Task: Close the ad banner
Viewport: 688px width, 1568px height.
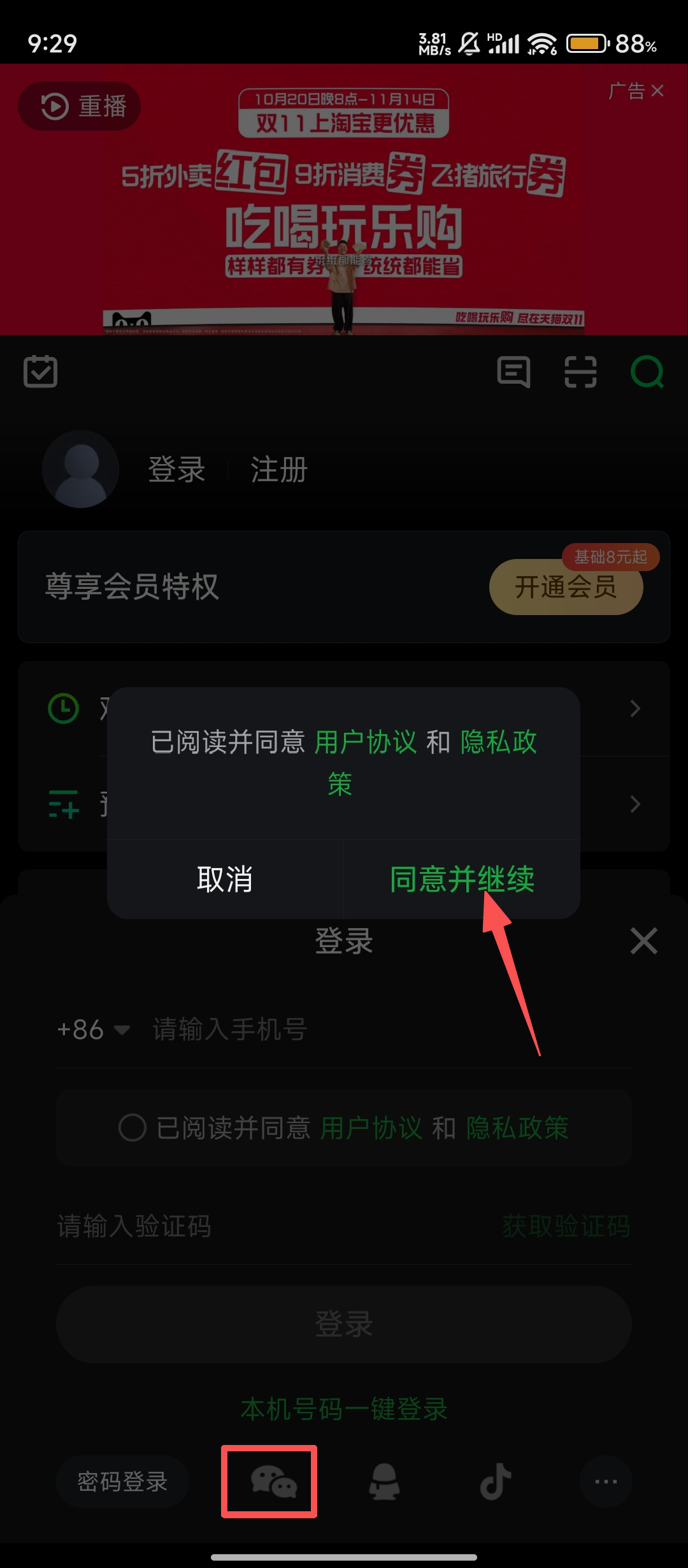Action: pyautogui.click(x=657, y=91)
